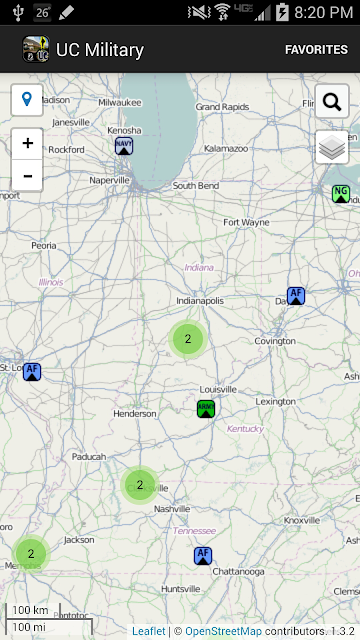The height and width of the screenshot is (640, 360).
Task: Open the AF marker near St. Louis
Action: pos(32,372)
